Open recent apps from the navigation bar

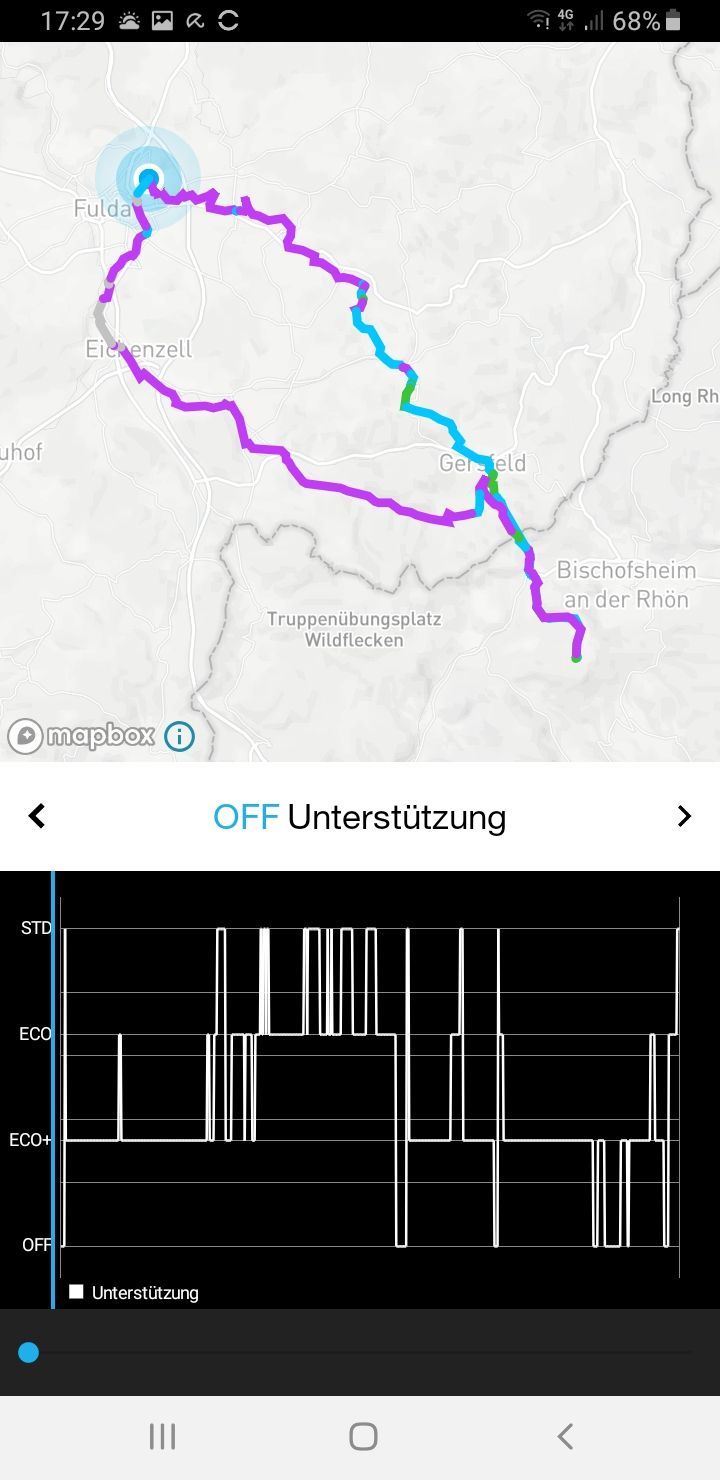pyautogui.click(x=162, y=1437)
